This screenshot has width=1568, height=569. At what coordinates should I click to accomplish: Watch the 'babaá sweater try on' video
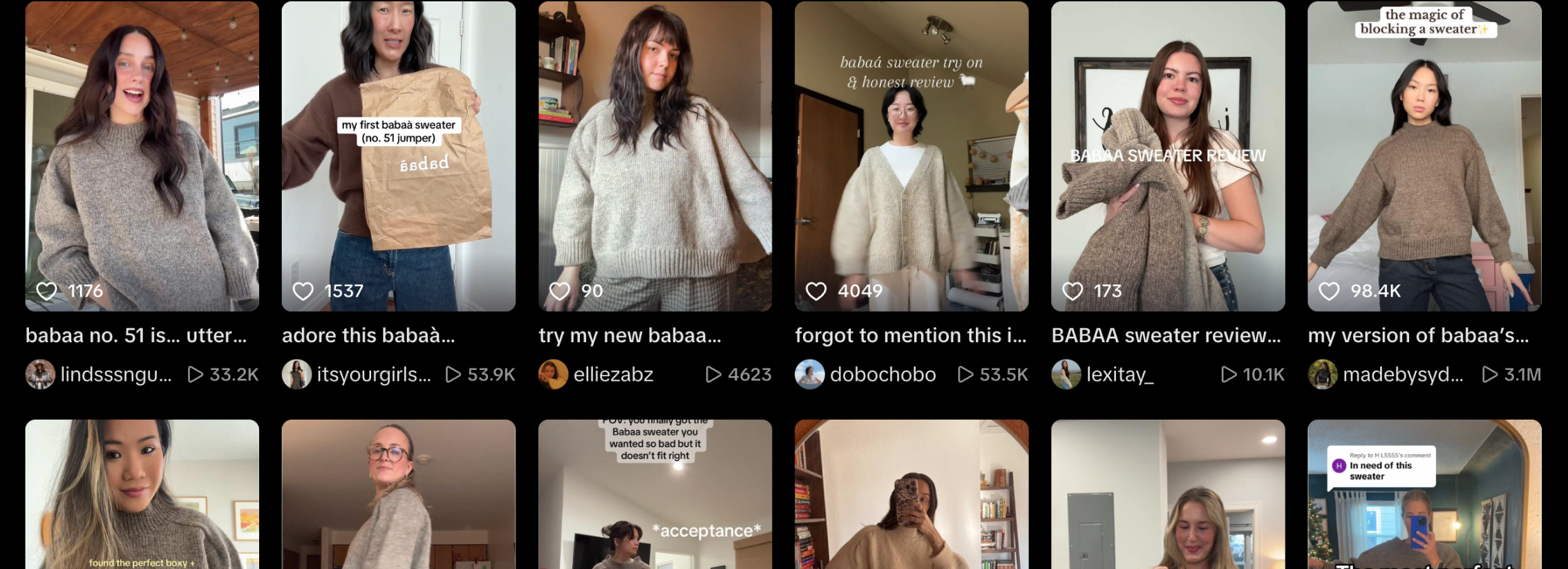911,156
